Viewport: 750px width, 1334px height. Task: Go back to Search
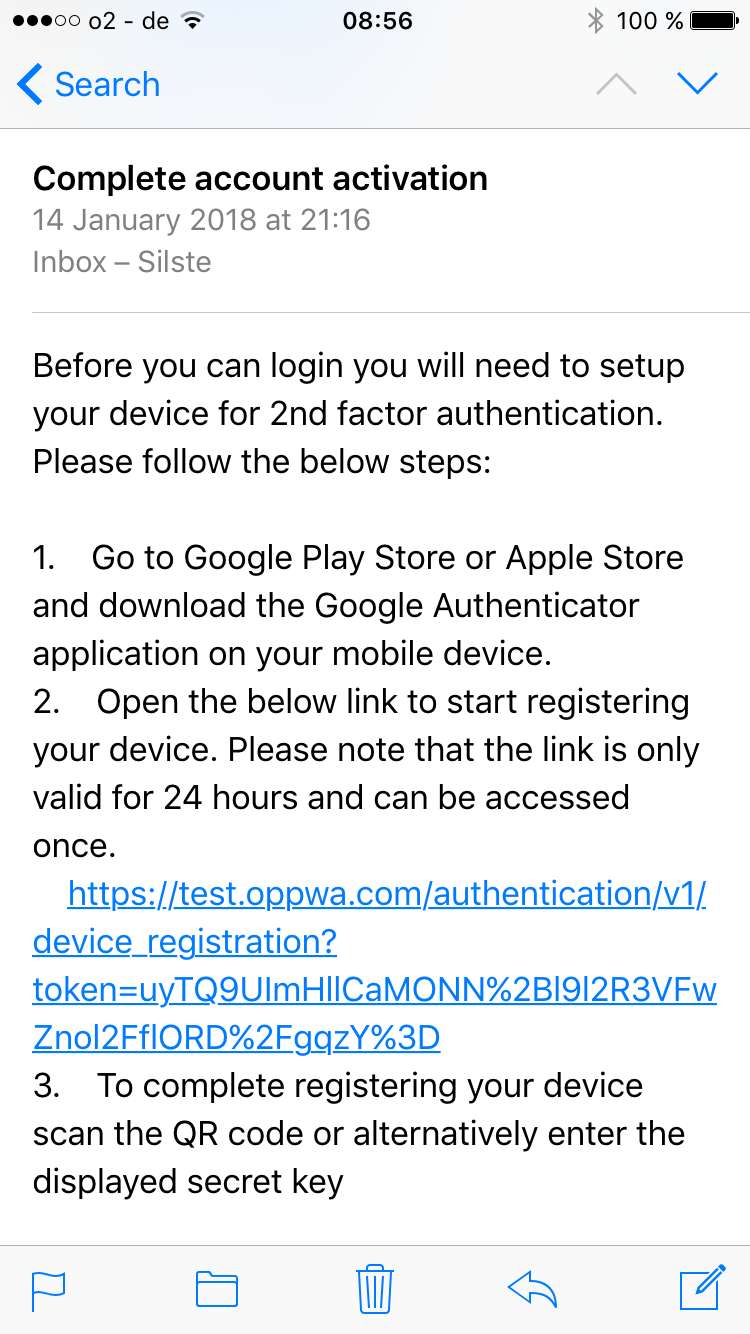(x=88, y=84)
